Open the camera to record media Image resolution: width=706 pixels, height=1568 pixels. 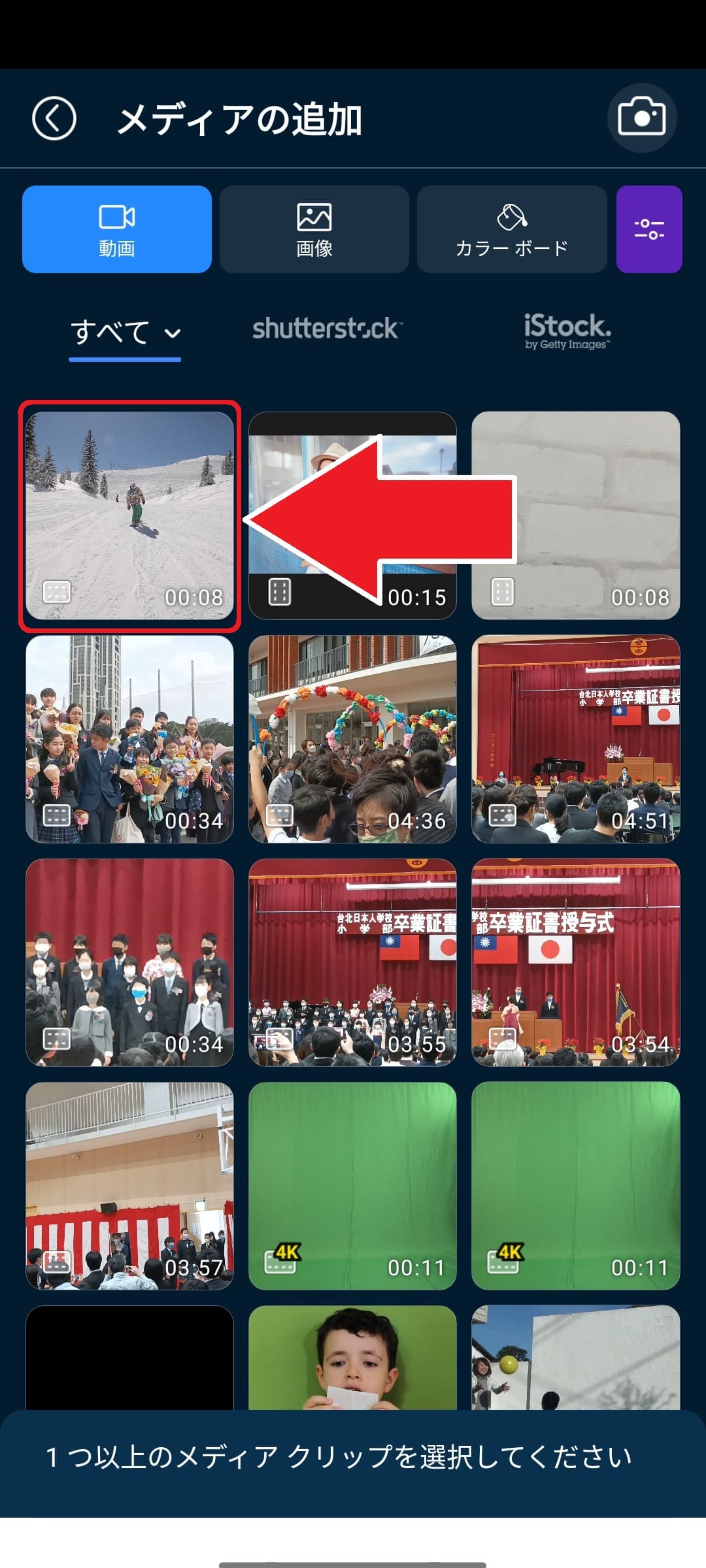(x=641, y=118)
